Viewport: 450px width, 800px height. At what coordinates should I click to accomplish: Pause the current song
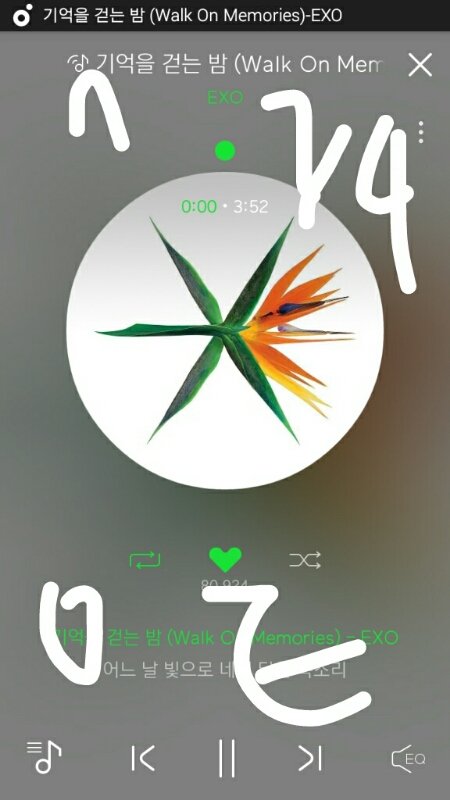click(227, 758)
